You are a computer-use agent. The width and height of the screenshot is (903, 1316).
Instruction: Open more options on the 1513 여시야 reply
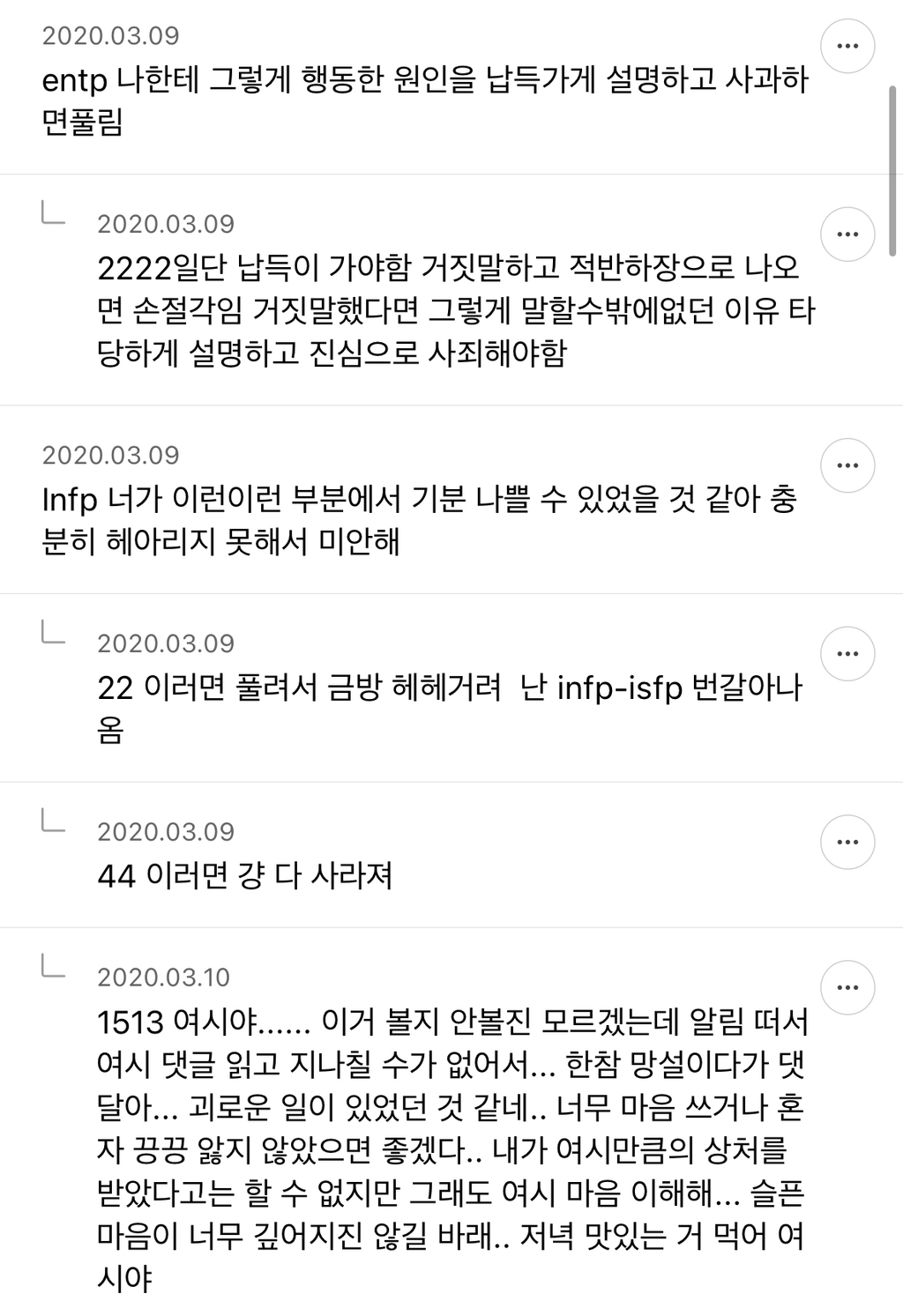point(847,988)
